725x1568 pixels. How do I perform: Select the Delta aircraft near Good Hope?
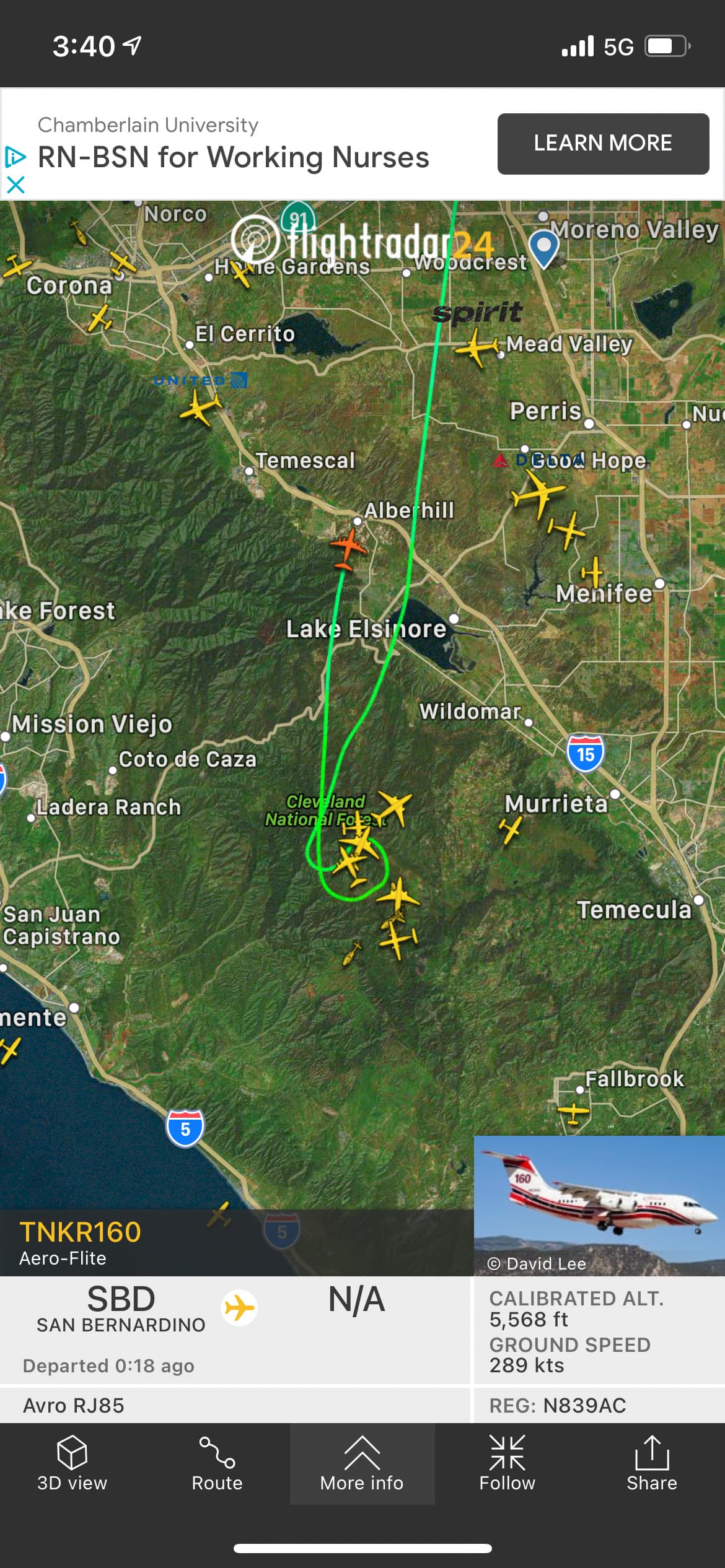[538, 493]
